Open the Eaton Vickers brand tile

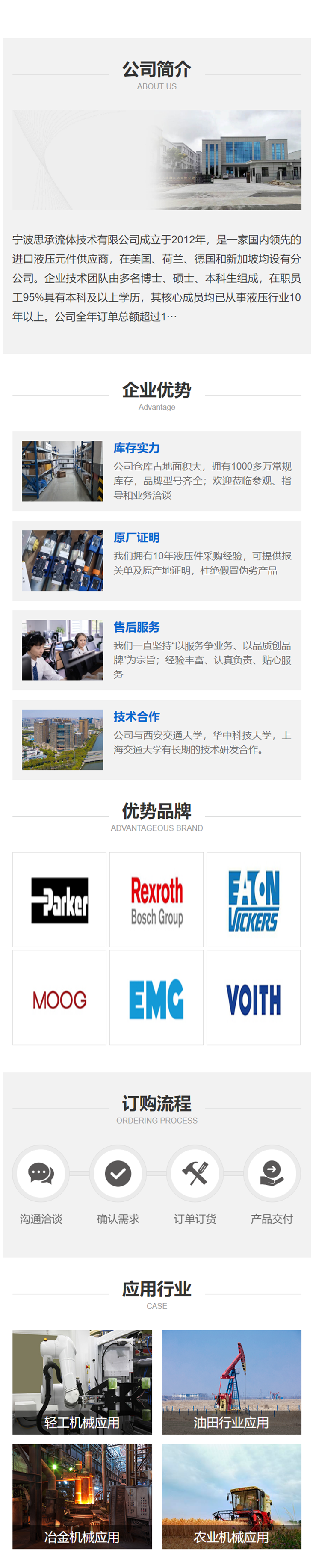tap(253, 899)
